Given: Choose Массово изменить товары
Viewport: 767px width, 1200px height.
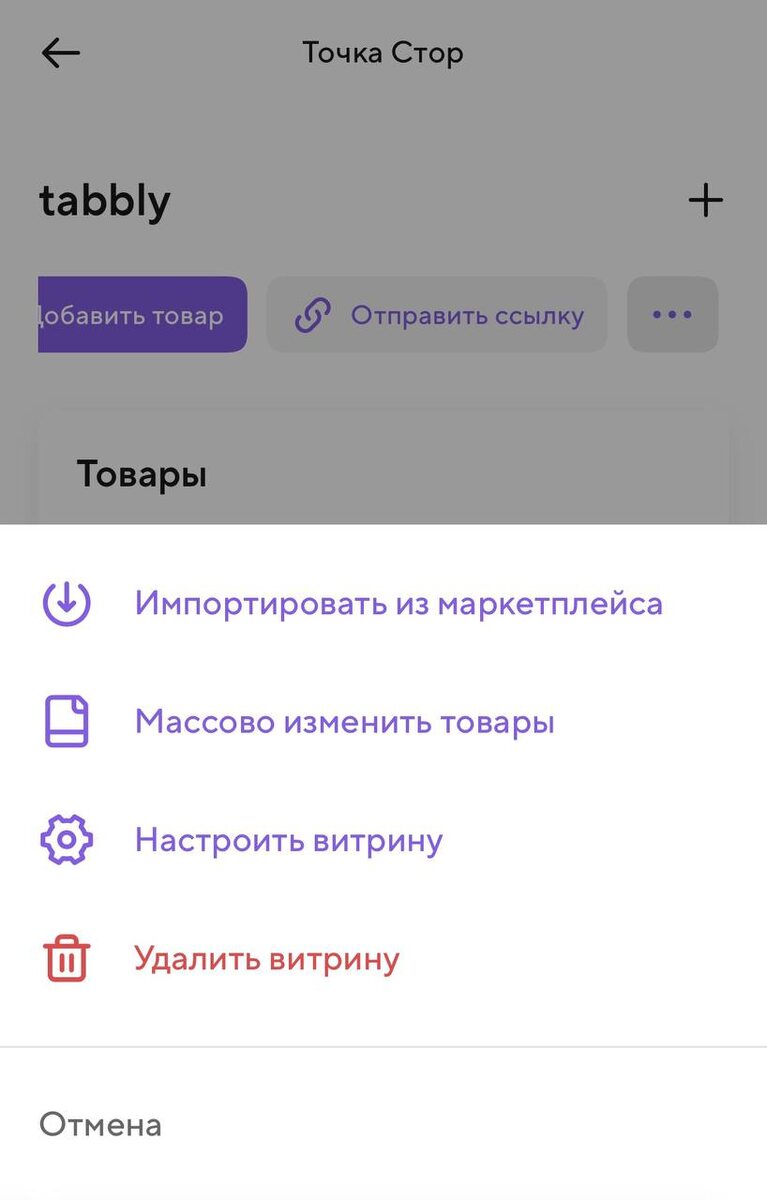Looking at the screenshot, I should point(383,722).
